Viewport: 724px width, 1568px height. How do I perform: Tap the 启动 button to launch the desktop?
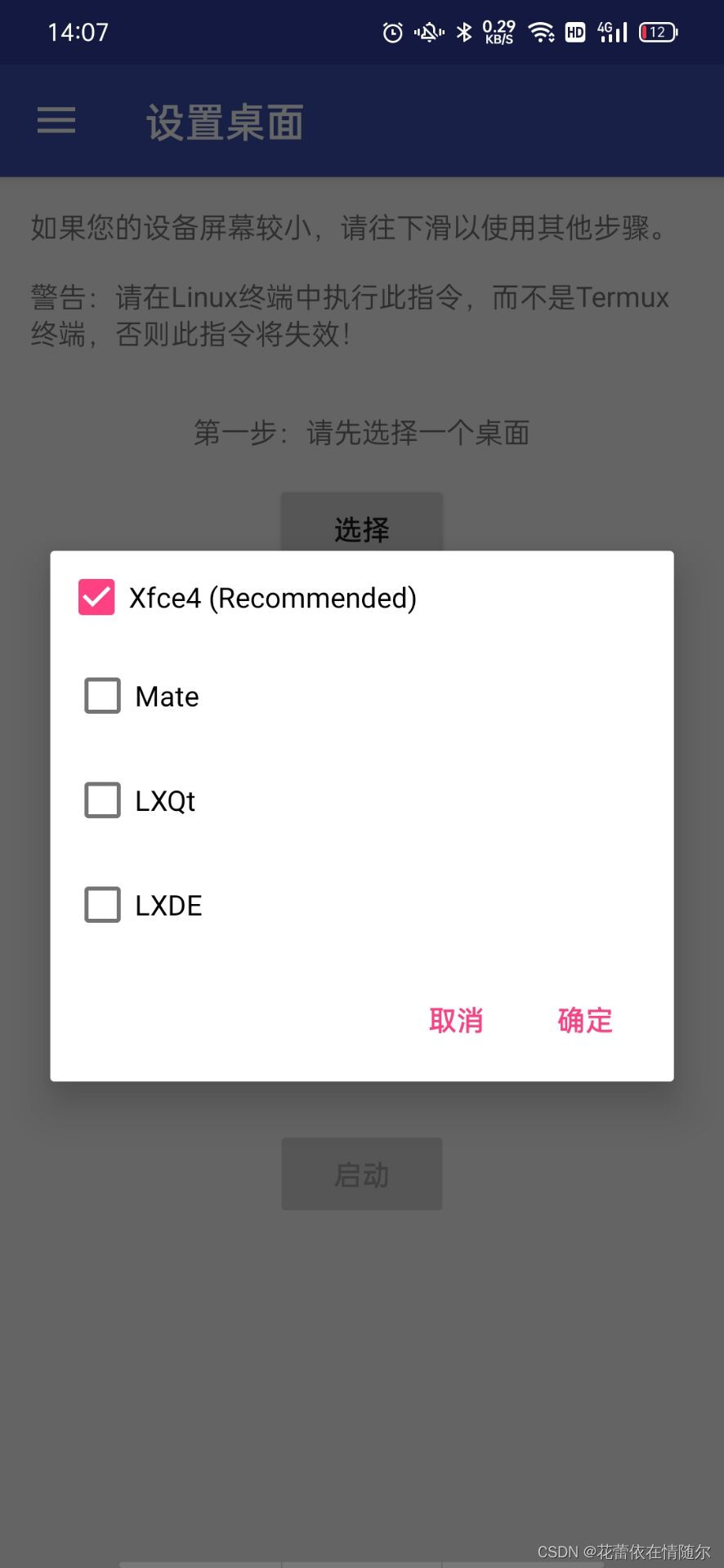(x=361, y=1174)
